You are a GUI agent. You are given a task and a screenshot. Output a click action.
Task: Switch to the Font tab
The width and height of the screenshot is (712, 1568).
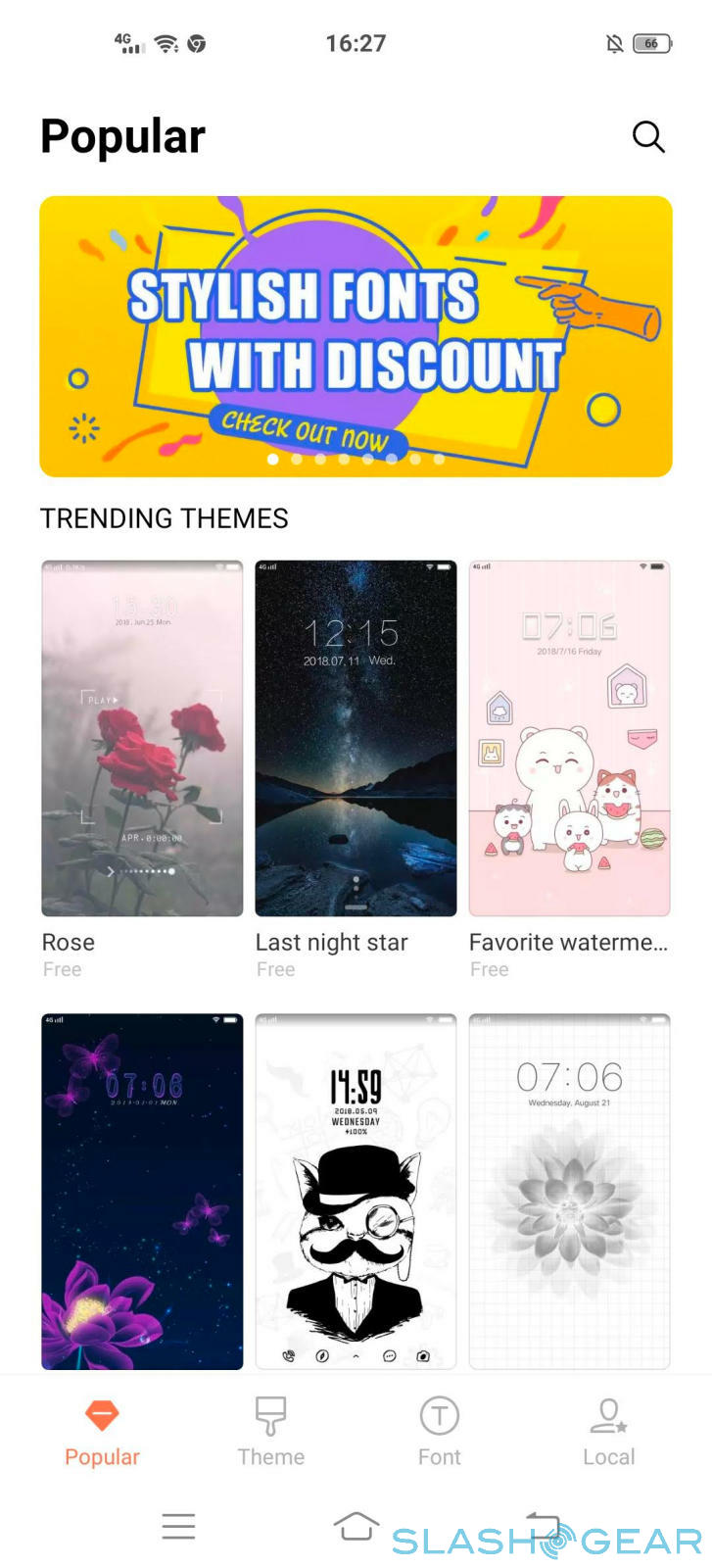click(440, 1432)
